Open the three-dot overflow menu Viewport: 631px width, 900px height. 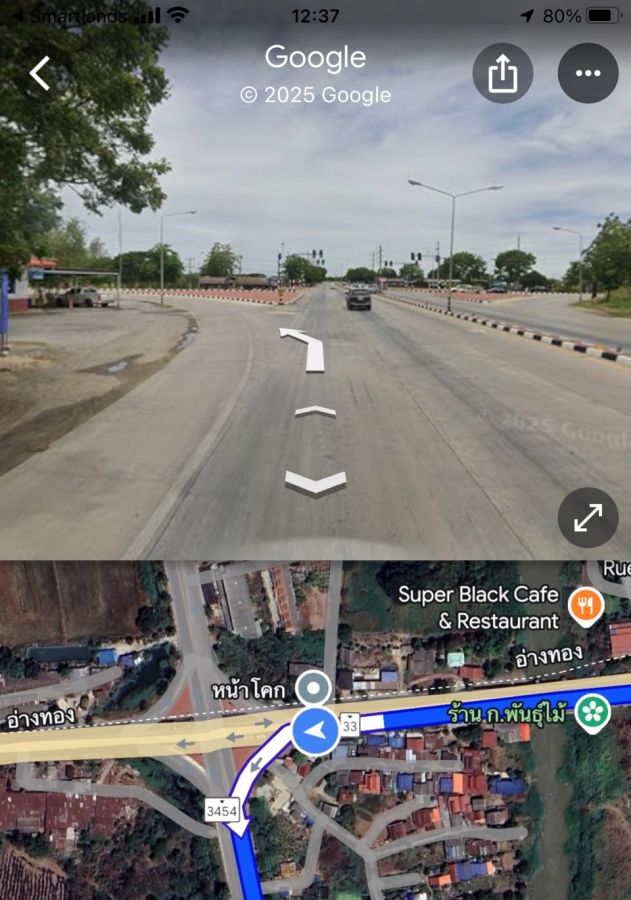click(x=587, y=73)
